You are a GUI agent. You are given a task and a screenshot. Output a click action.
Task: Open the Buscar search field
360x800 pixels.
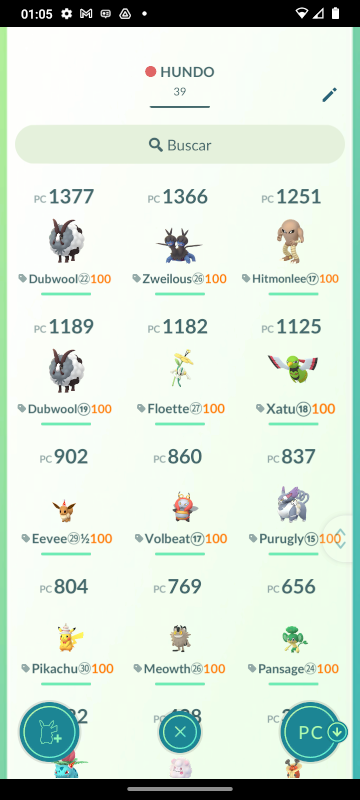[179, 145]
